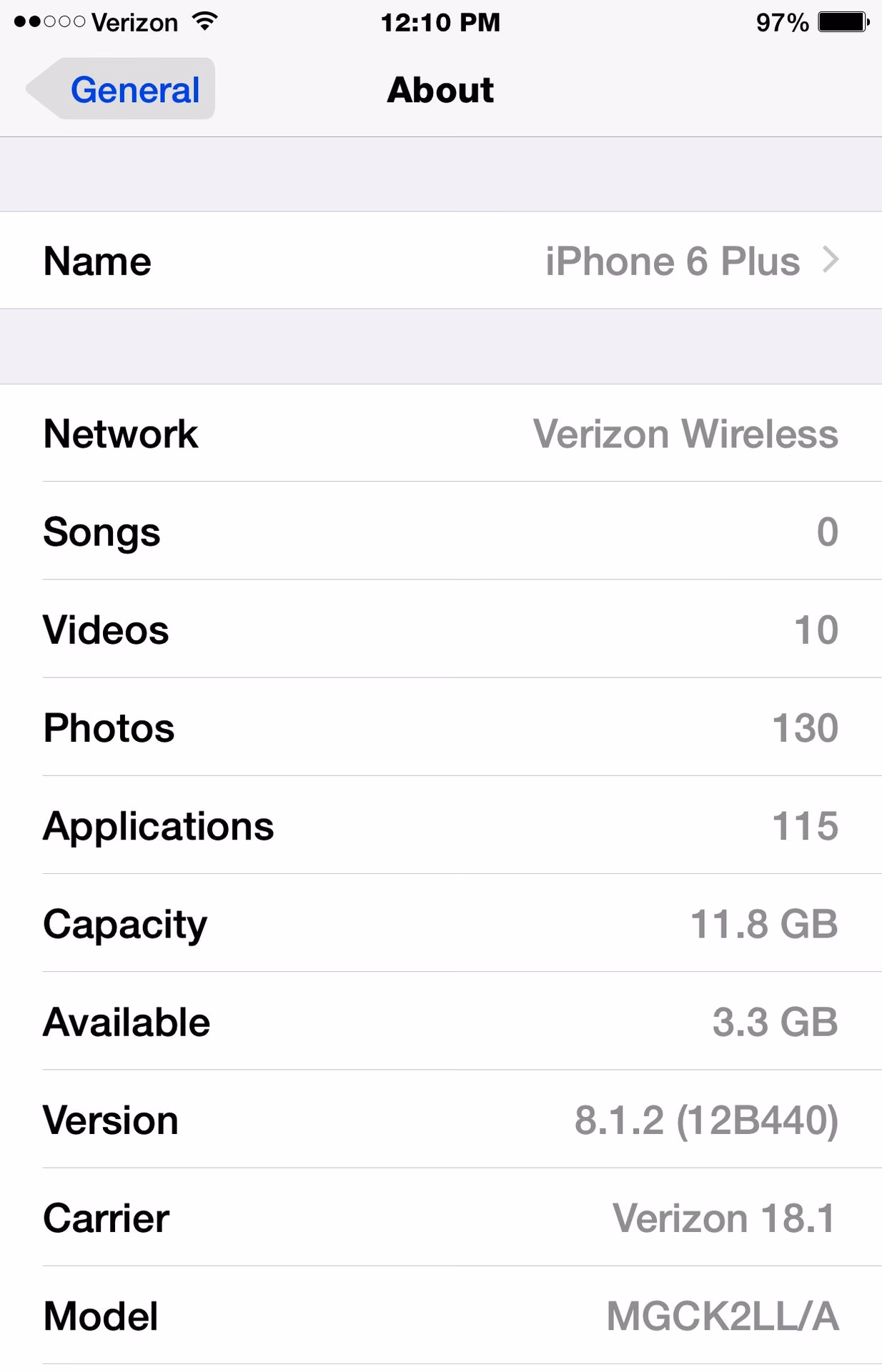882x1372 pixels.
Task: Tap the 12:10 PM clock display
Action: [x=441, y=21]
